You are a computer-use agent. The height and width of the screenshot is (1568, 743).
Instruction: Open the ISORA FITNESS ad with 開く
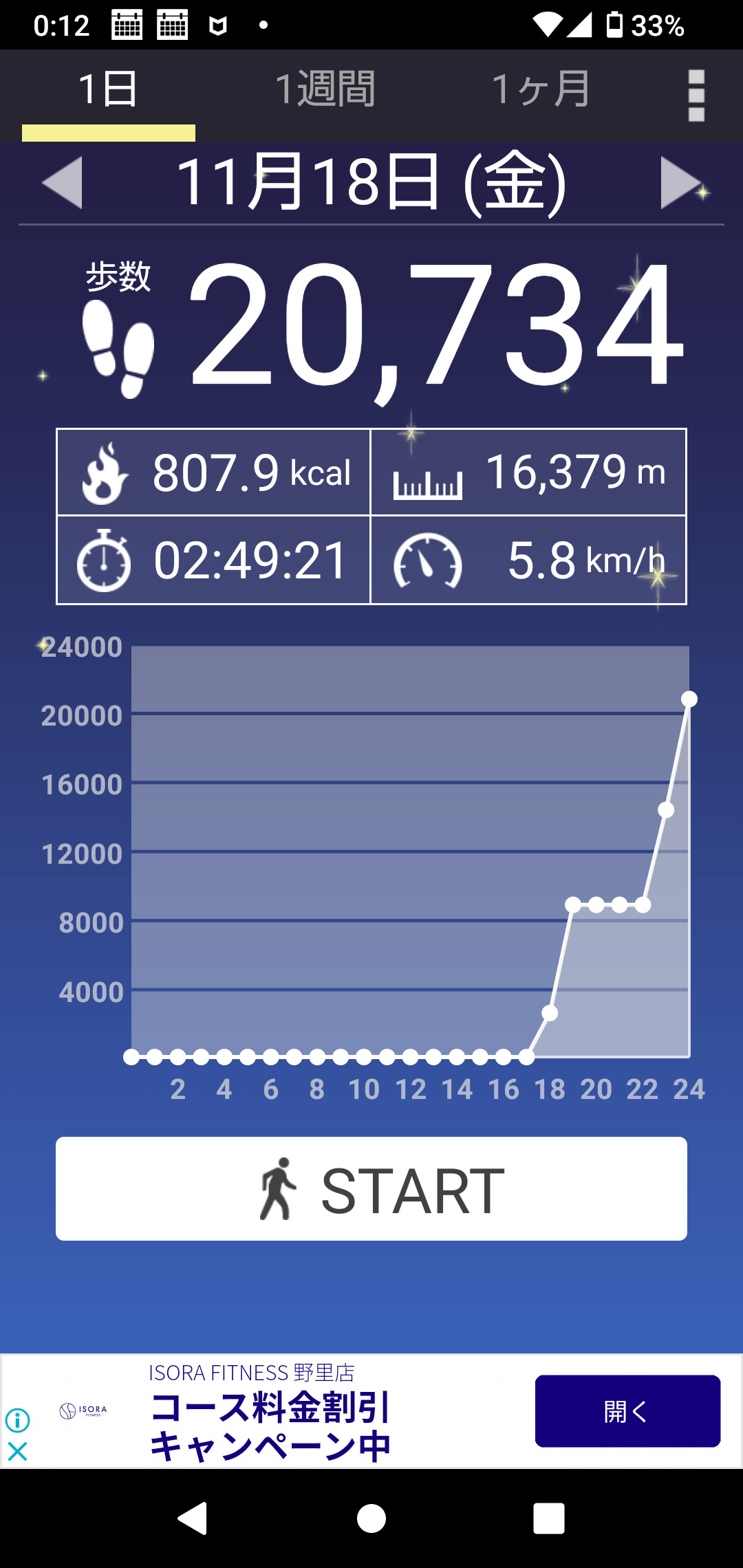click(627, 1411)
